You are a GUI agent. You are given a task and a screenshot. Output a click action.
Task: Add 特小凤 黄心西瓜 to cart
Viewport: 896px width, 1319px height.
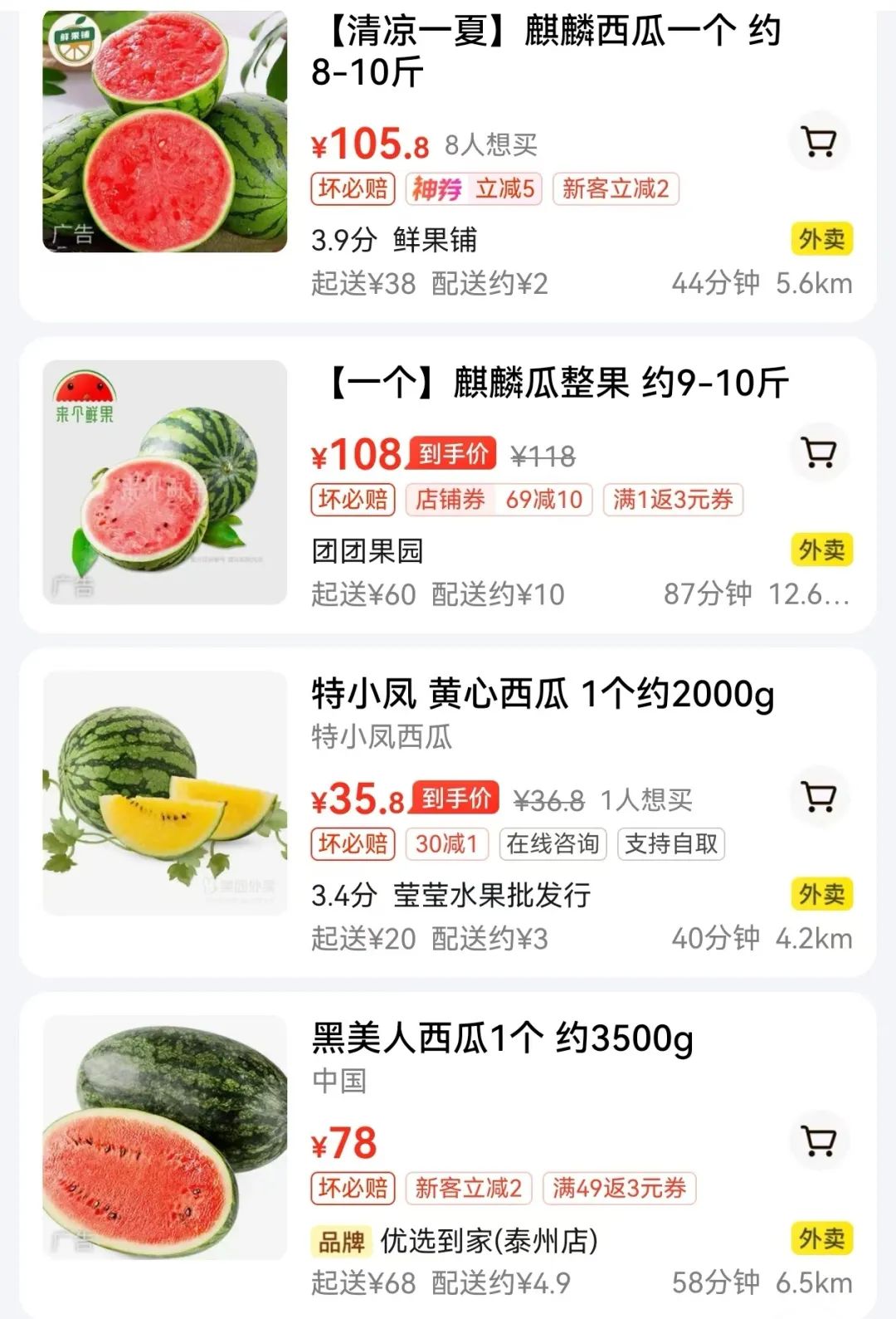pos(819,797)
